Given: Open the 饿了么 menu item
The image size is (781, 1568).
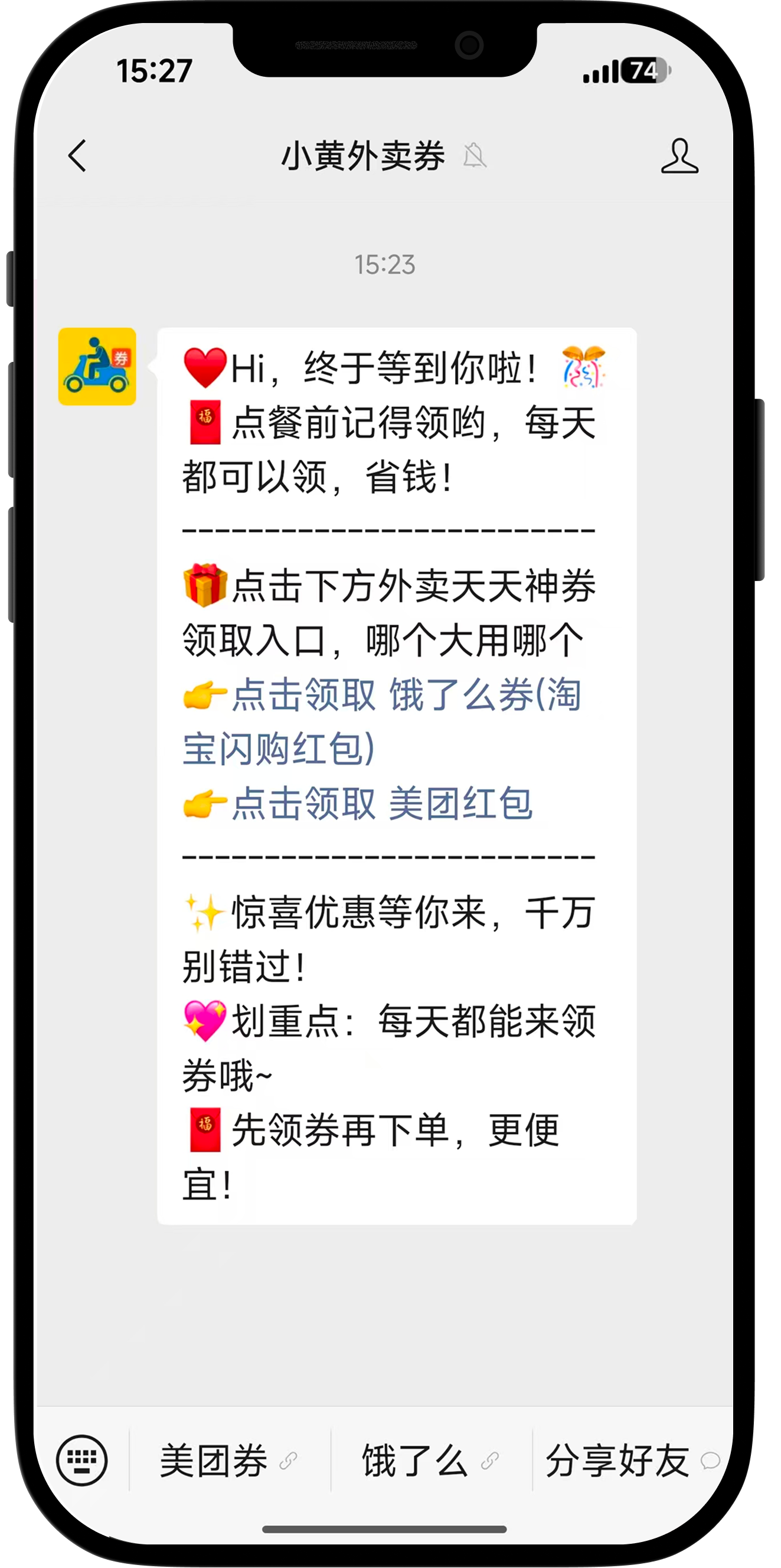Looking at the screenshot, I should tap(430, 1461).
